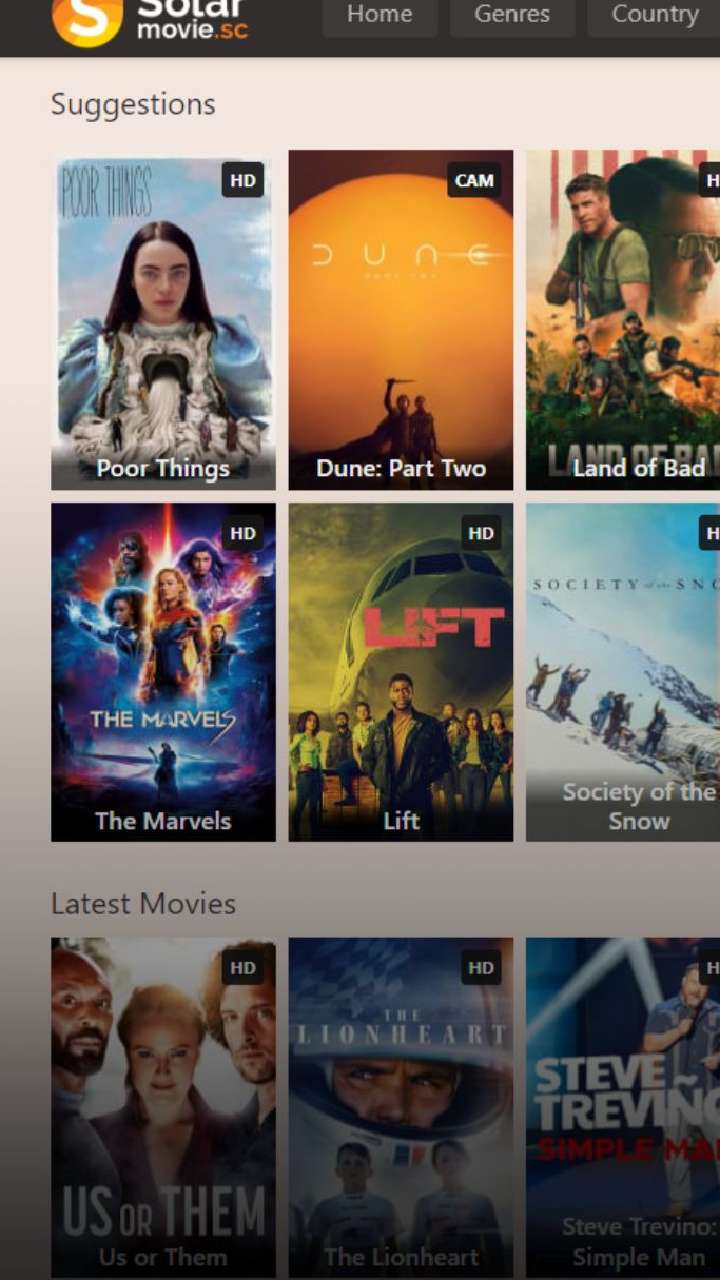The height and width of the screenshot is (1280, 720).
Task: Open Us or Them in Latest Movies
Action: pos(163,1105)
